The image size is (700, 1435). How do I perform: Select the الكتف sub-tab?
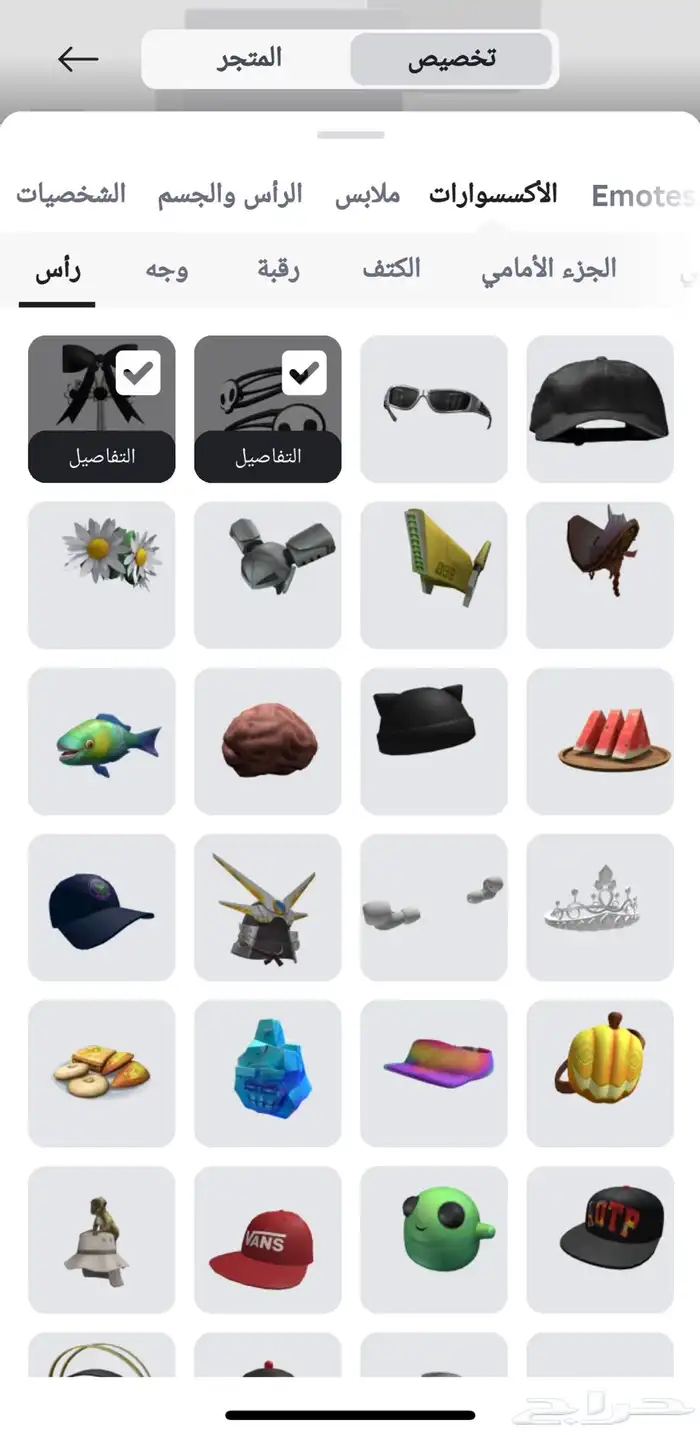click(x=391, y=269)
